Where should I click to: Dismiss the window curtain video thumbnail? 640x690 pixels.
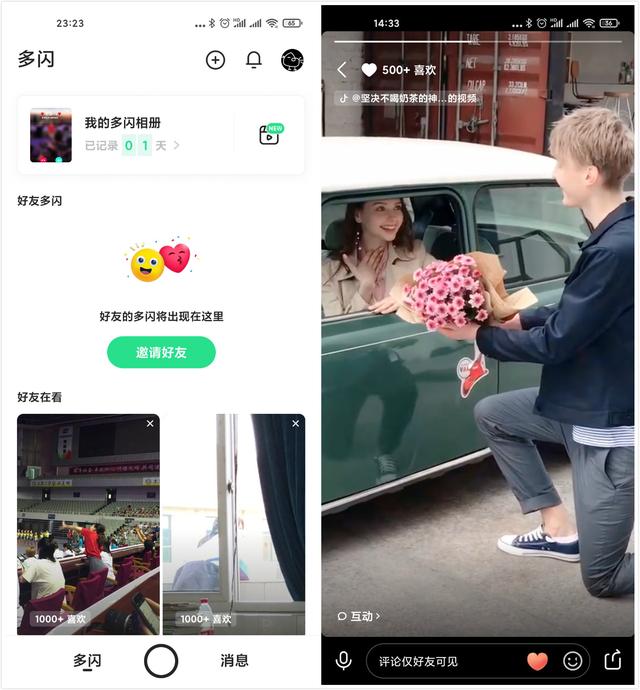point(295,424)
